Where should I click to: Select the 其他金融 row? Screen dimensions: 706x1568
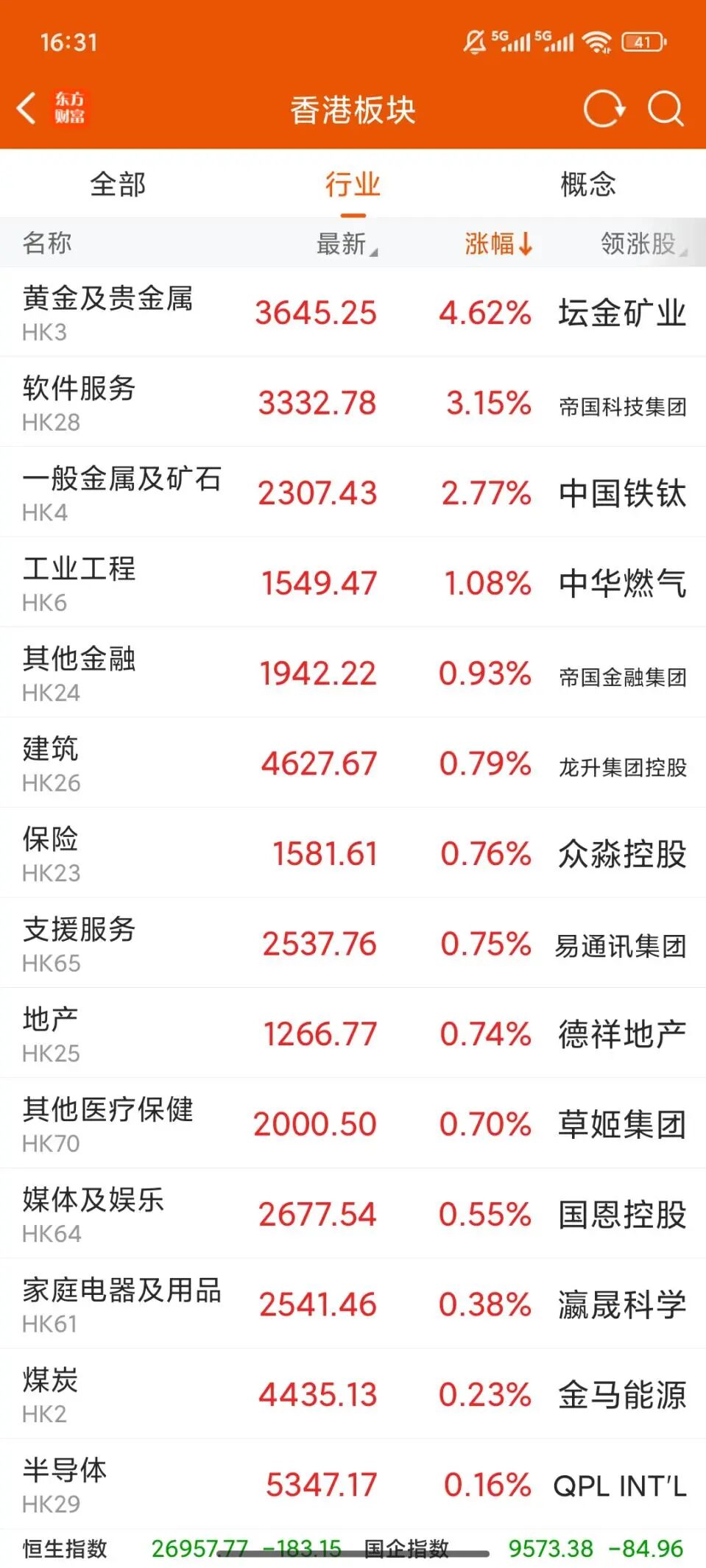[x=79, y=672]
